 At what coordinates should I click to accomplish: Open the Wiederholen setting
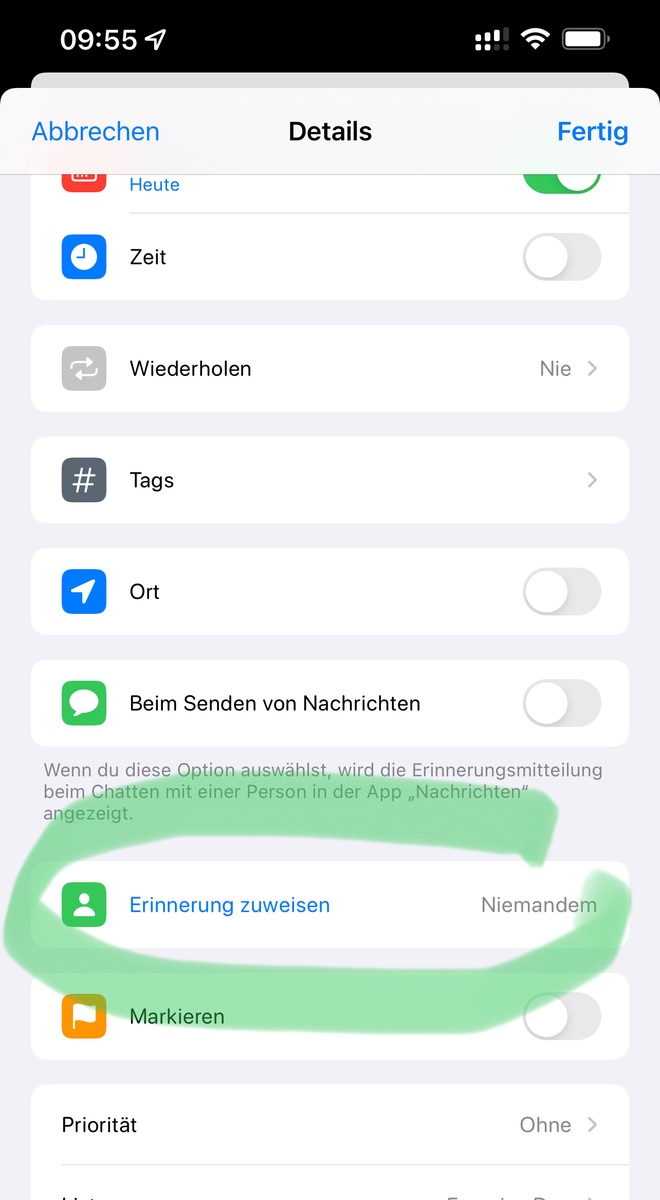coord(330,369)
